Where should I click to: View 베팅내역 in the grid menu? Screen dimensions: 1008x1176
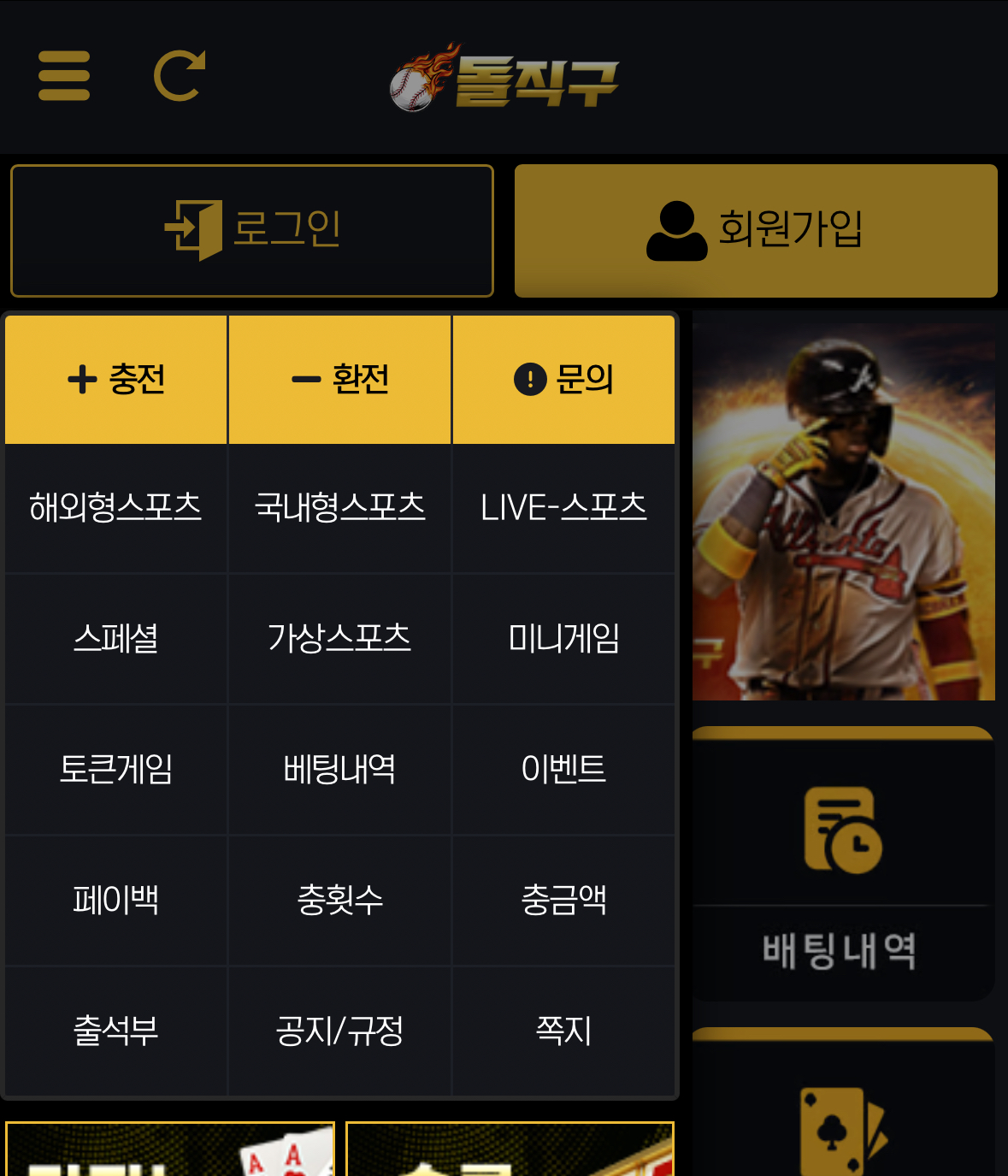(339, 770)
